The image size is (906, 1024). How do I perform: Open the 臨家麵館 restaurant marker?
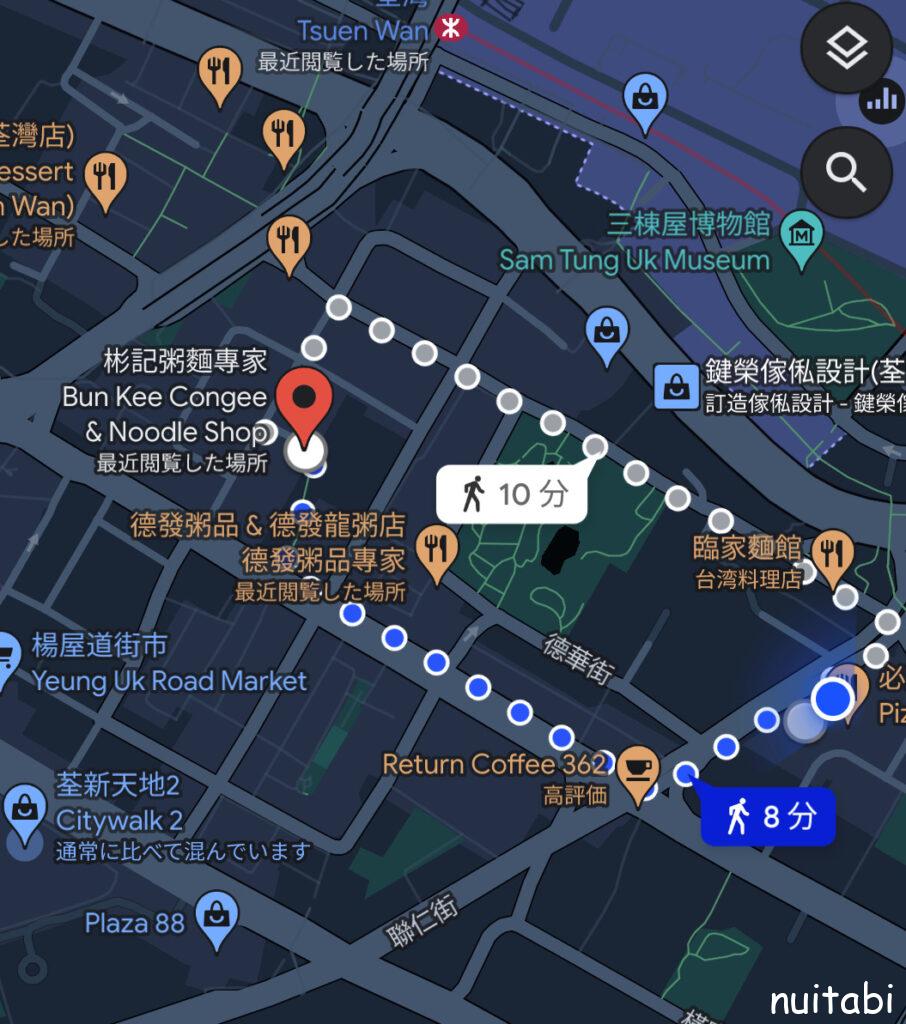coord(832,550)
